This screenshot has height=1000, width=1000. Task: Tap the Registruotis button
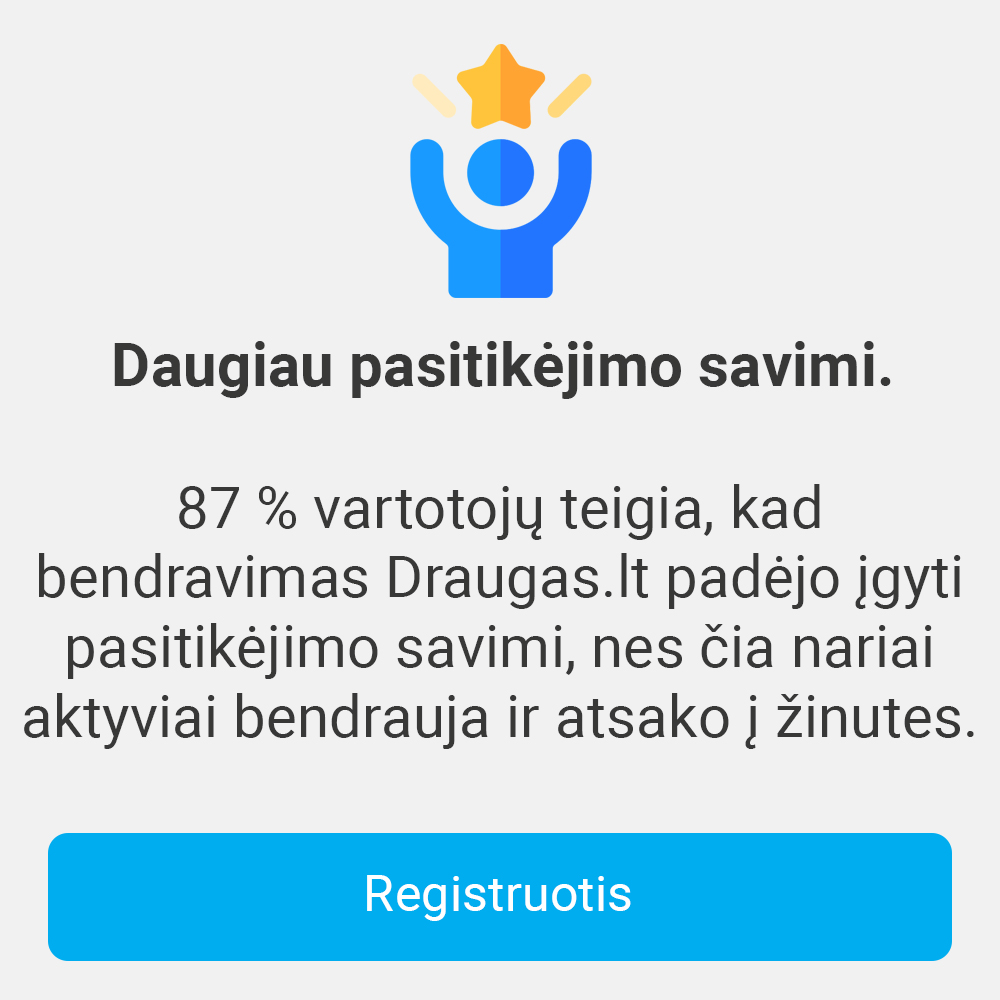499,896
